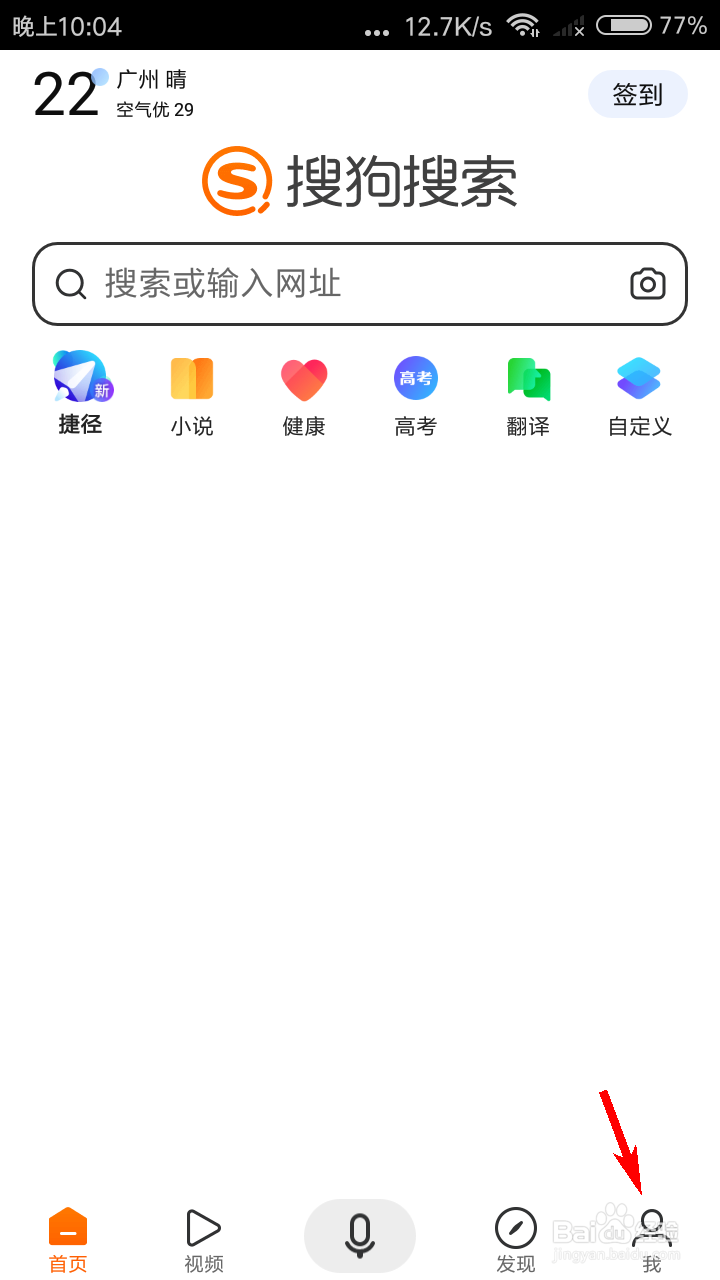Switch to the 我 profile tab
Screen dimensions: 720x1280
point(652,1241)
